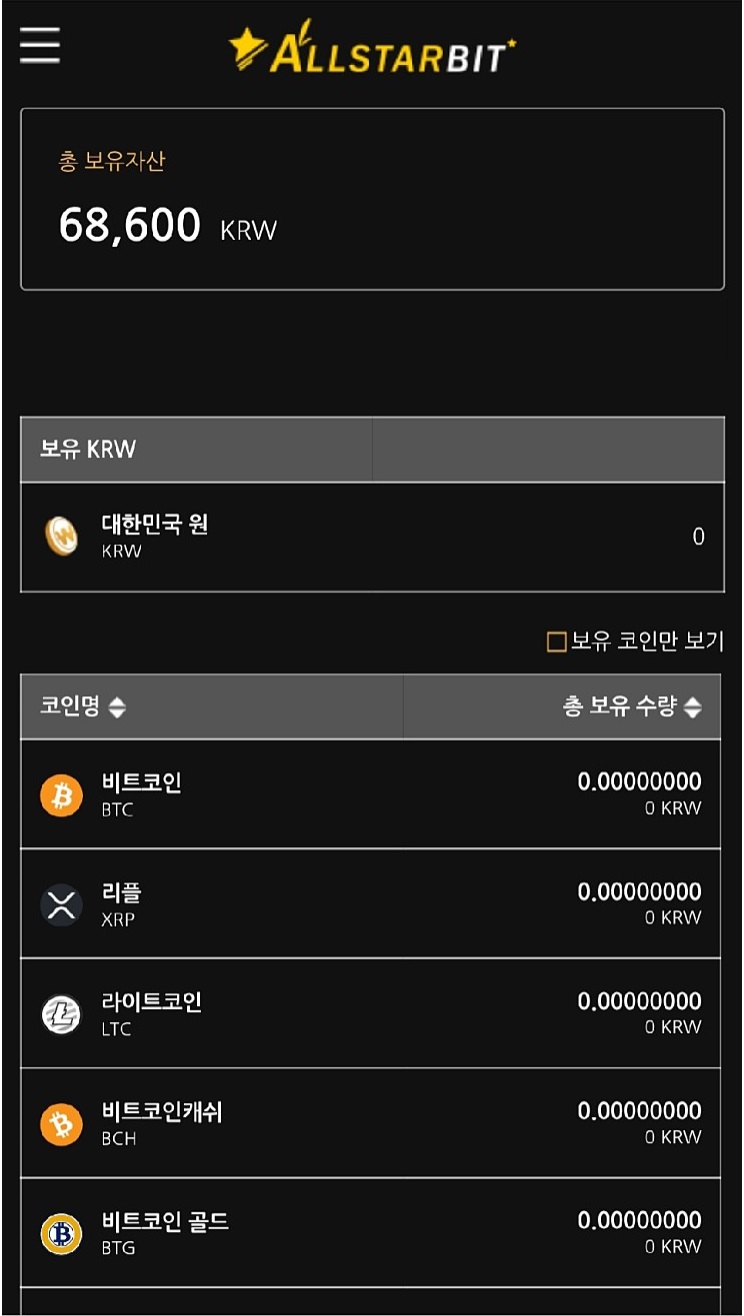Check the 보유 코인만 보기 checkbox
Image resolution: width=744 pixels, height=1316 pixels.
click(x=557, y=642)
